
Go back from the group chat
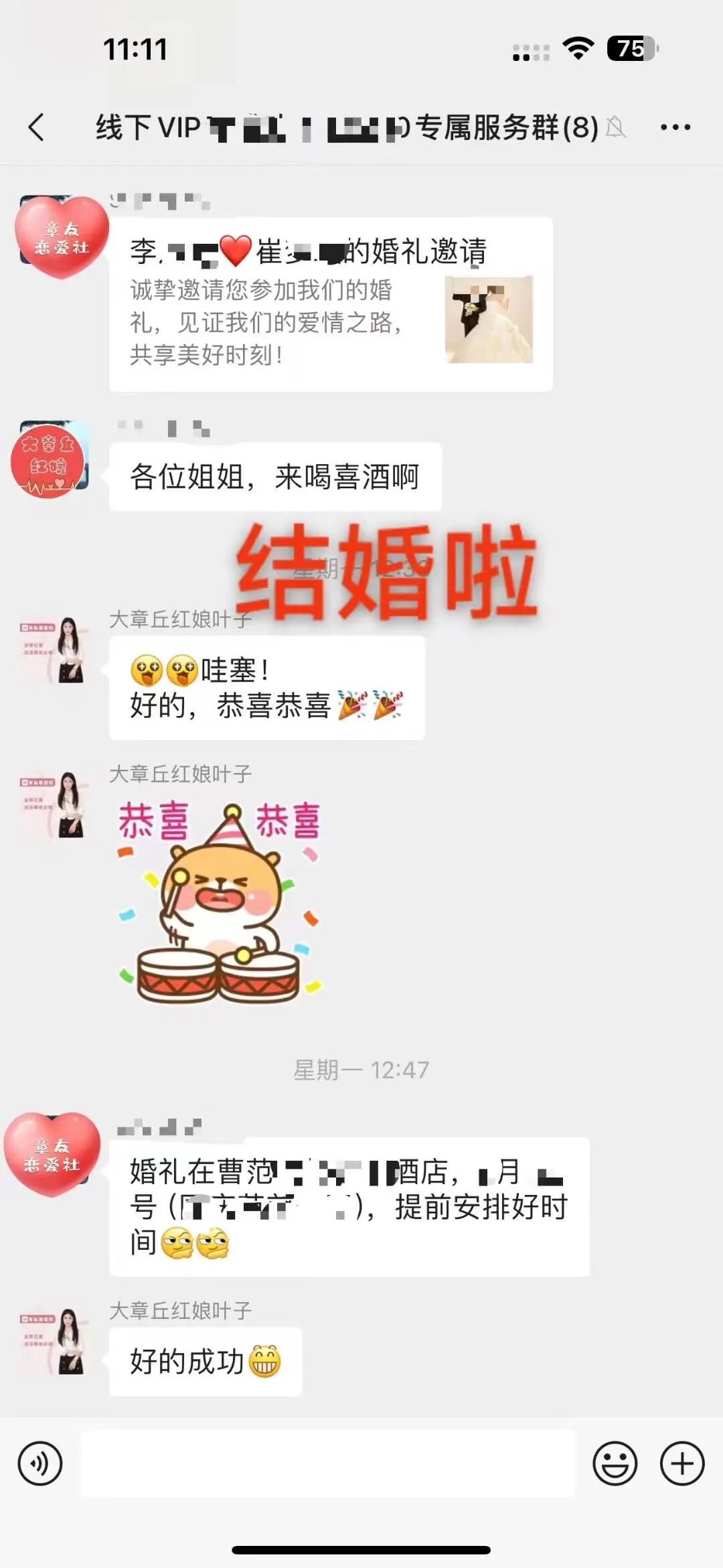pyautogui.click(x=37, y=127)
